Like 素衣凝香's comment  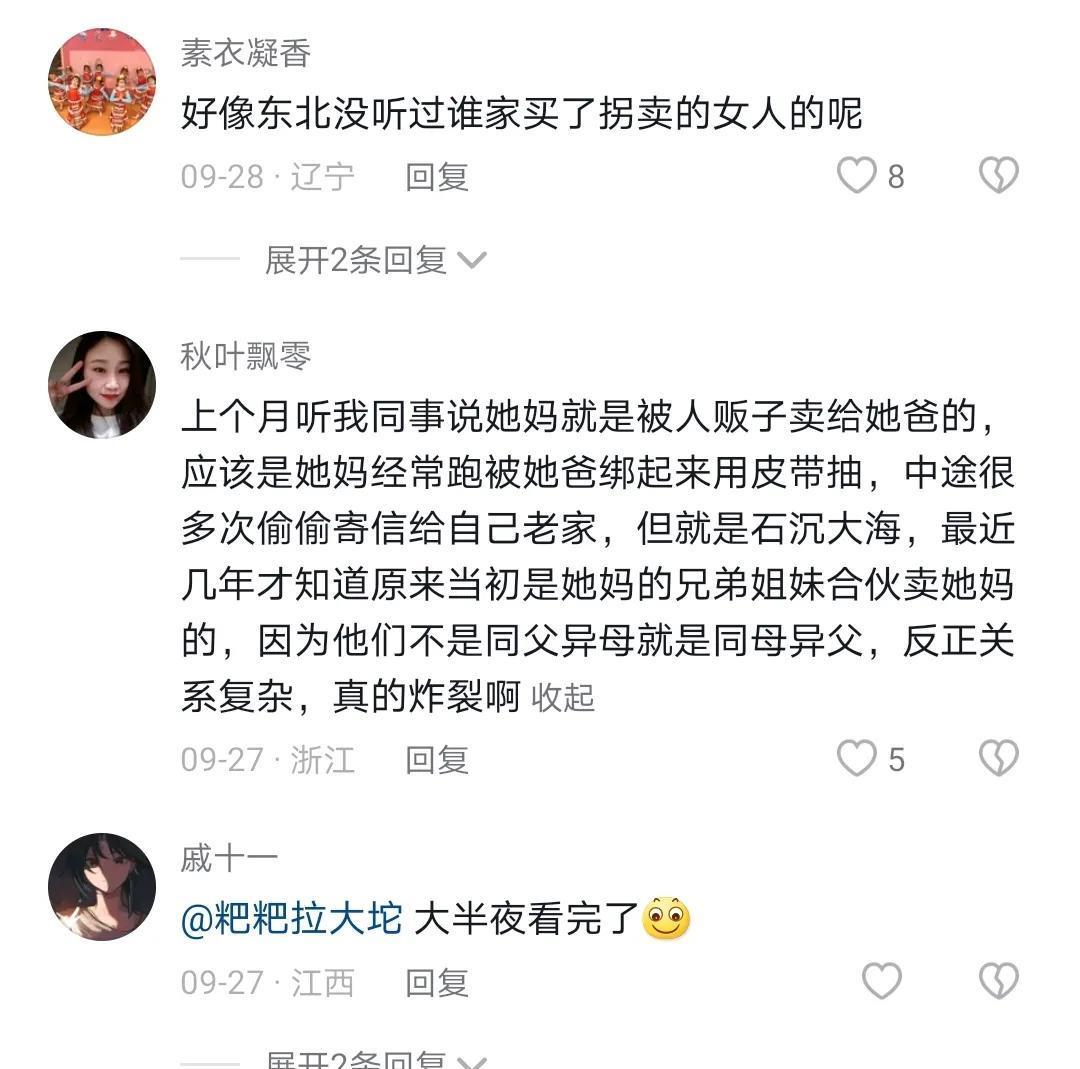(857, 176)
